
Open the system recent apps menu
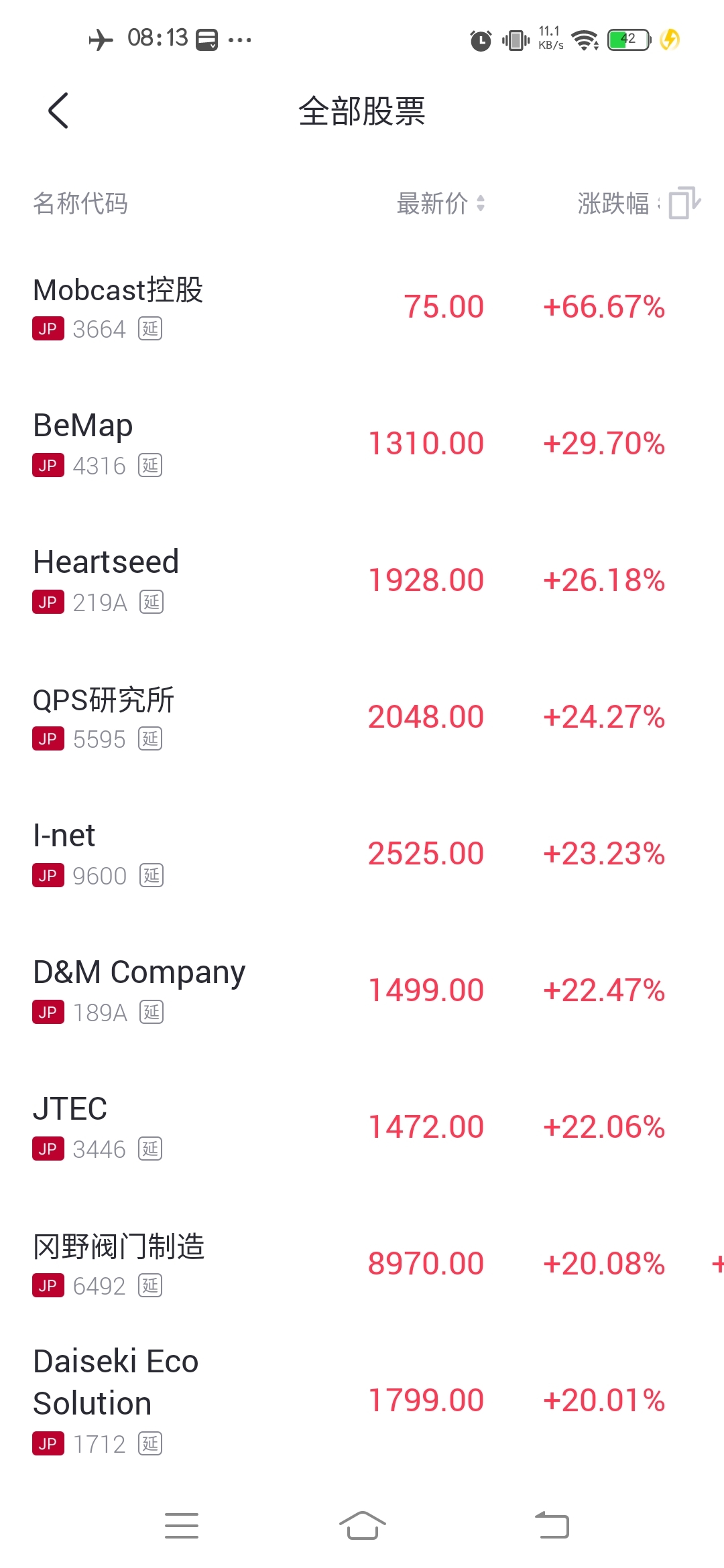[182, 1526]
